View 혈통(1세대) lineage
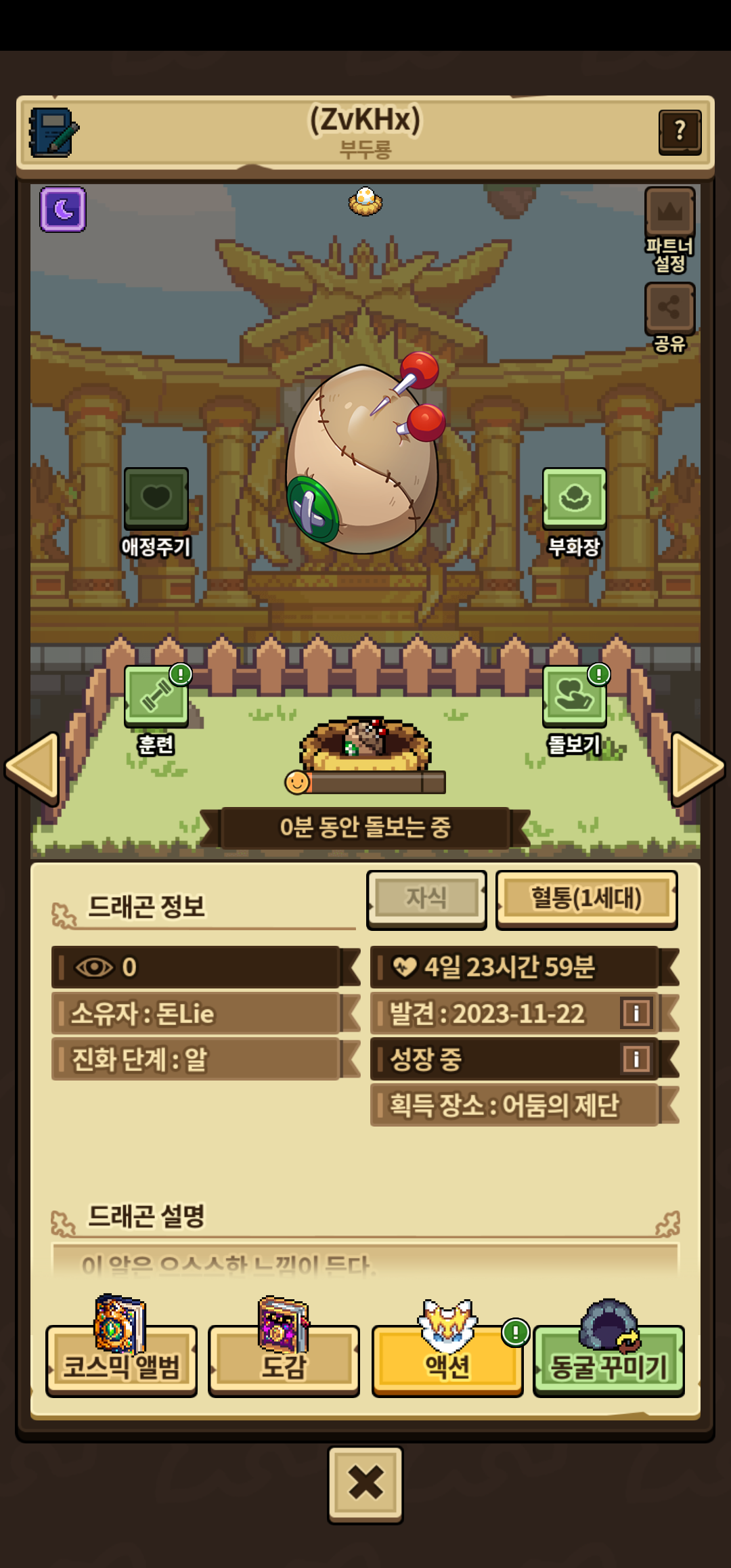The width and height of the screenshot is (731, 1568). coord(586,898)
